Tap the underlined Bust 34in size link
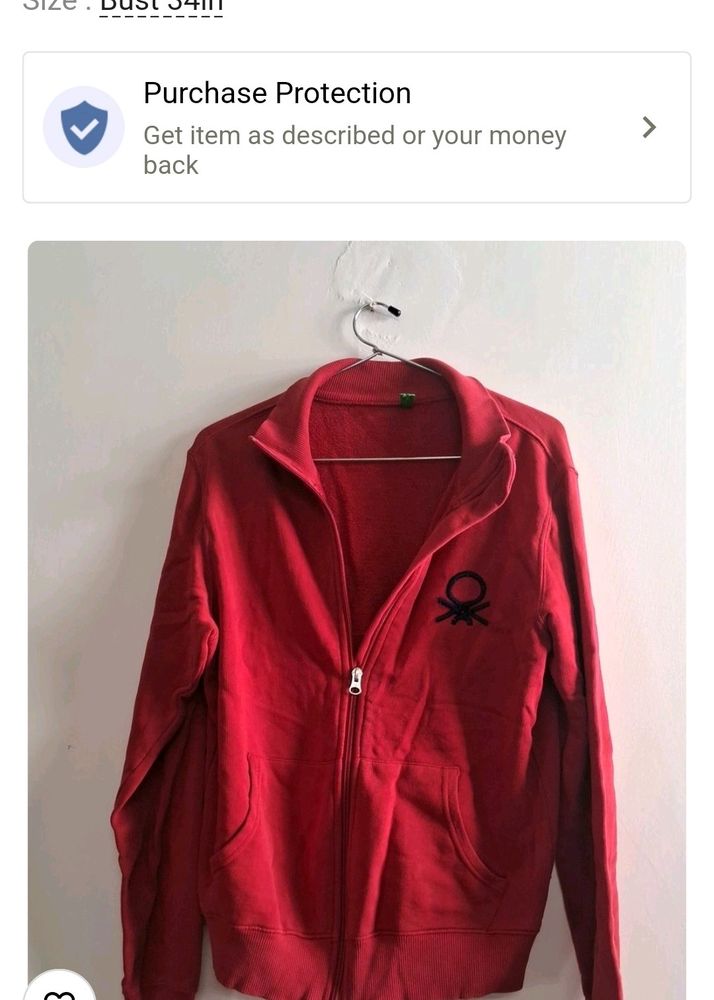The height and width of the screenshot is (1000, 714). (161, 6)
